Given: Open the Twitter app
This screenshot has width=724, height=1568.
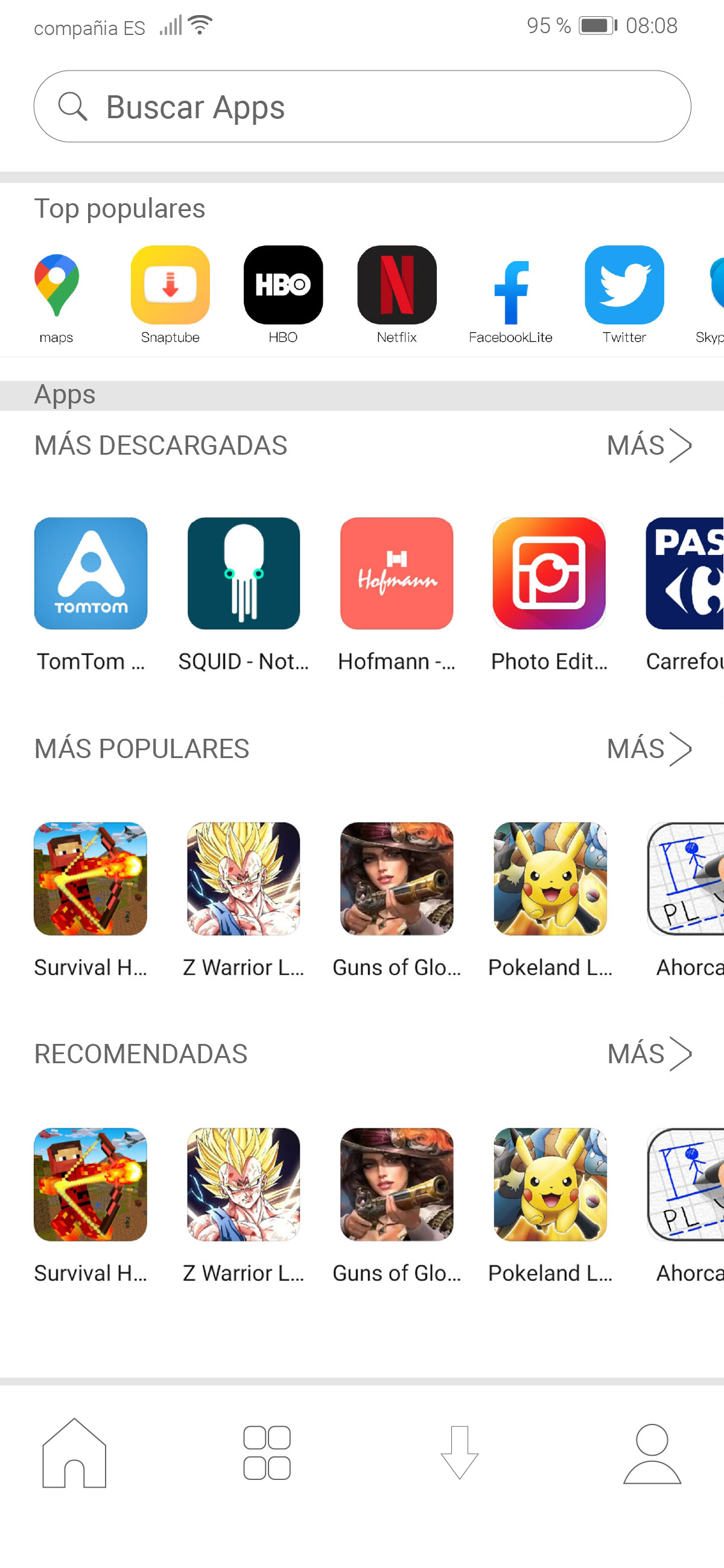Looking at the screenshot, I should tap(624, 297).
